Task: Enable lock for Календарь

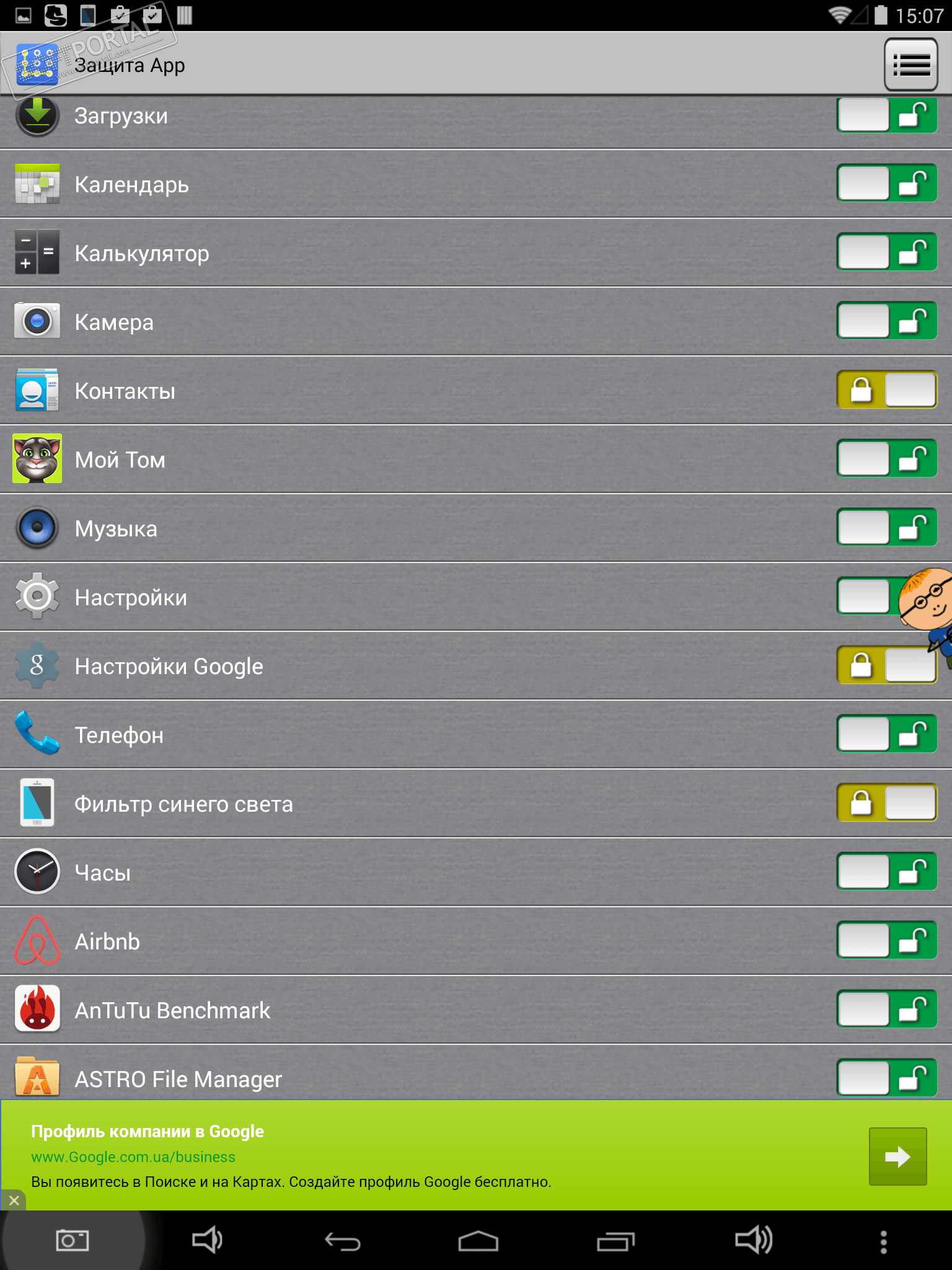Action: tap(886, 184)
